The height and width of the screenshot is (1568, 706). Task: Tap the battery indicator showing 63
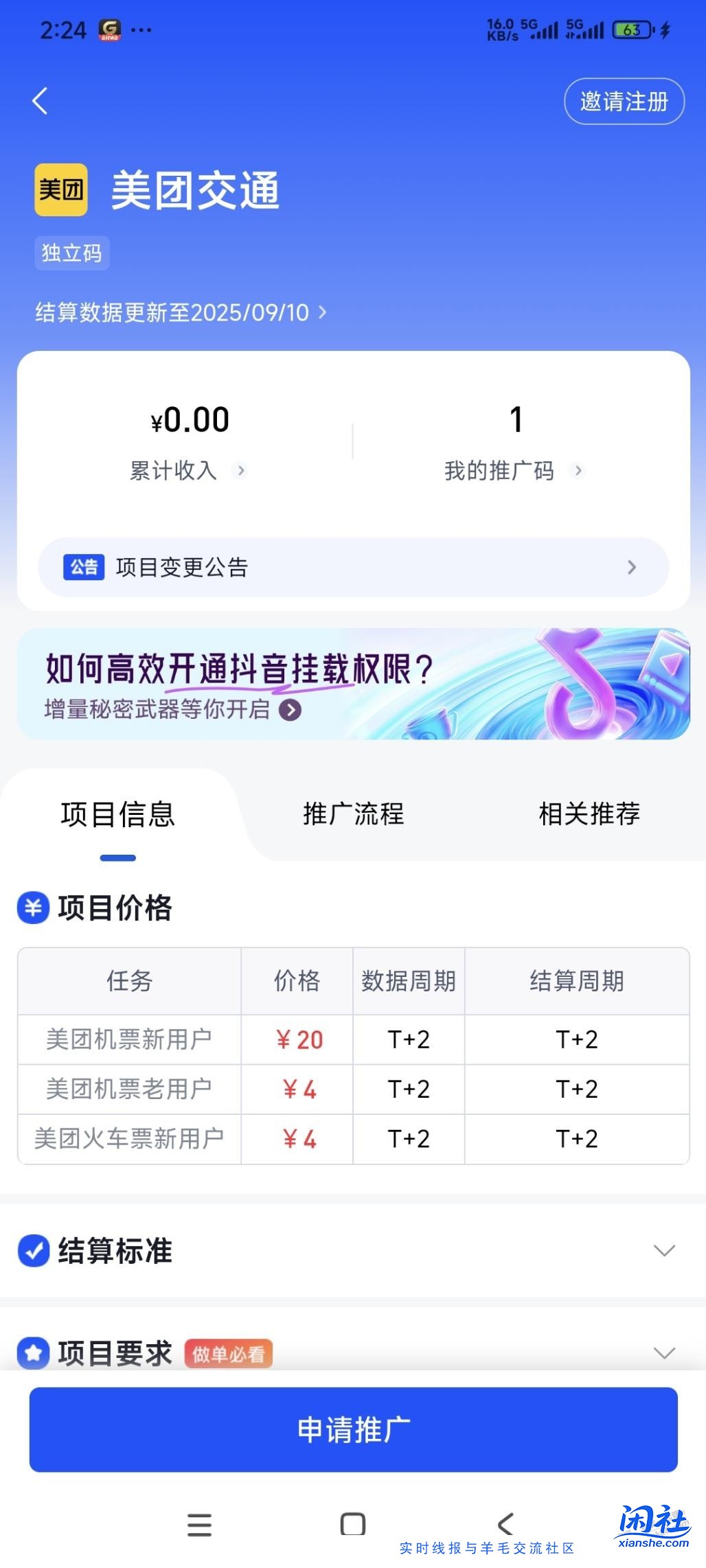point(633,30)
